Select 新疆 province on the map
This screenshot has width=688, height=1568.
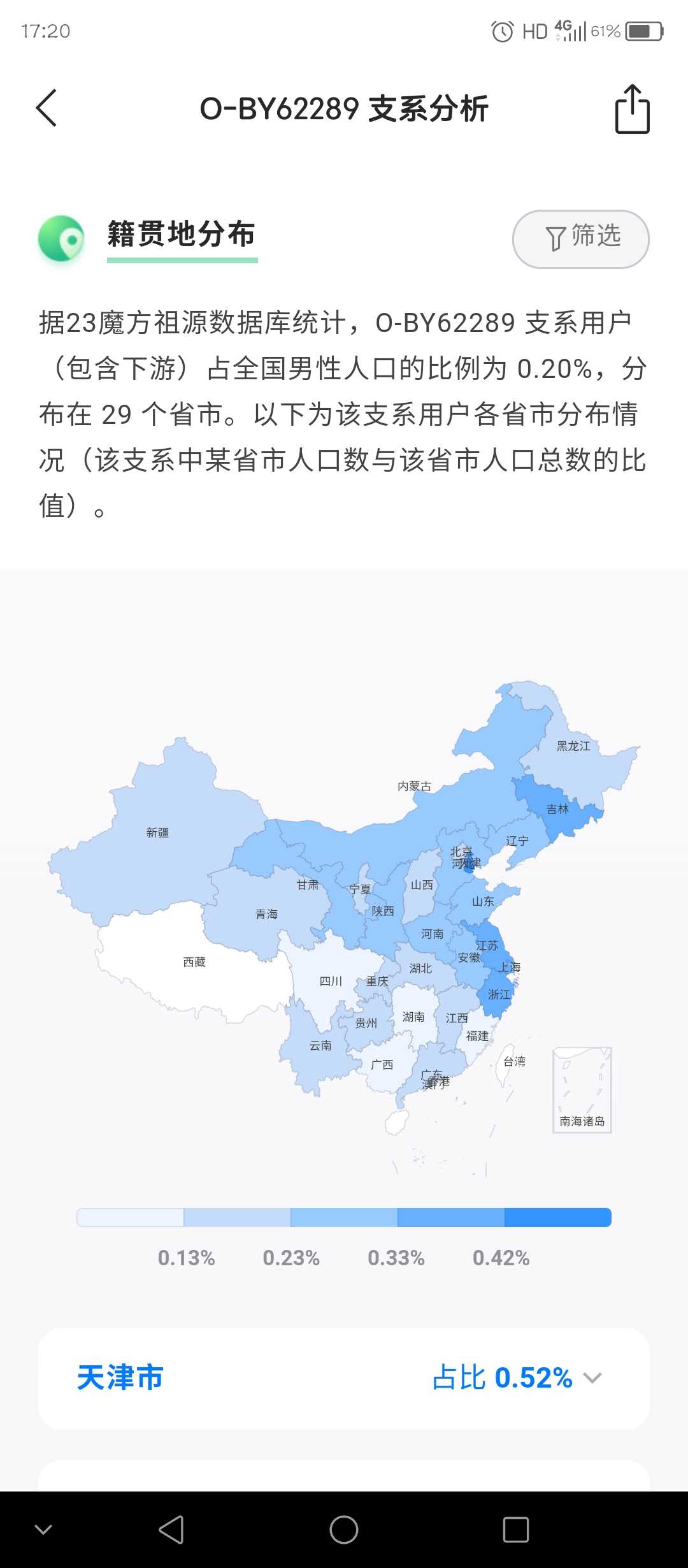click(157, 832)
